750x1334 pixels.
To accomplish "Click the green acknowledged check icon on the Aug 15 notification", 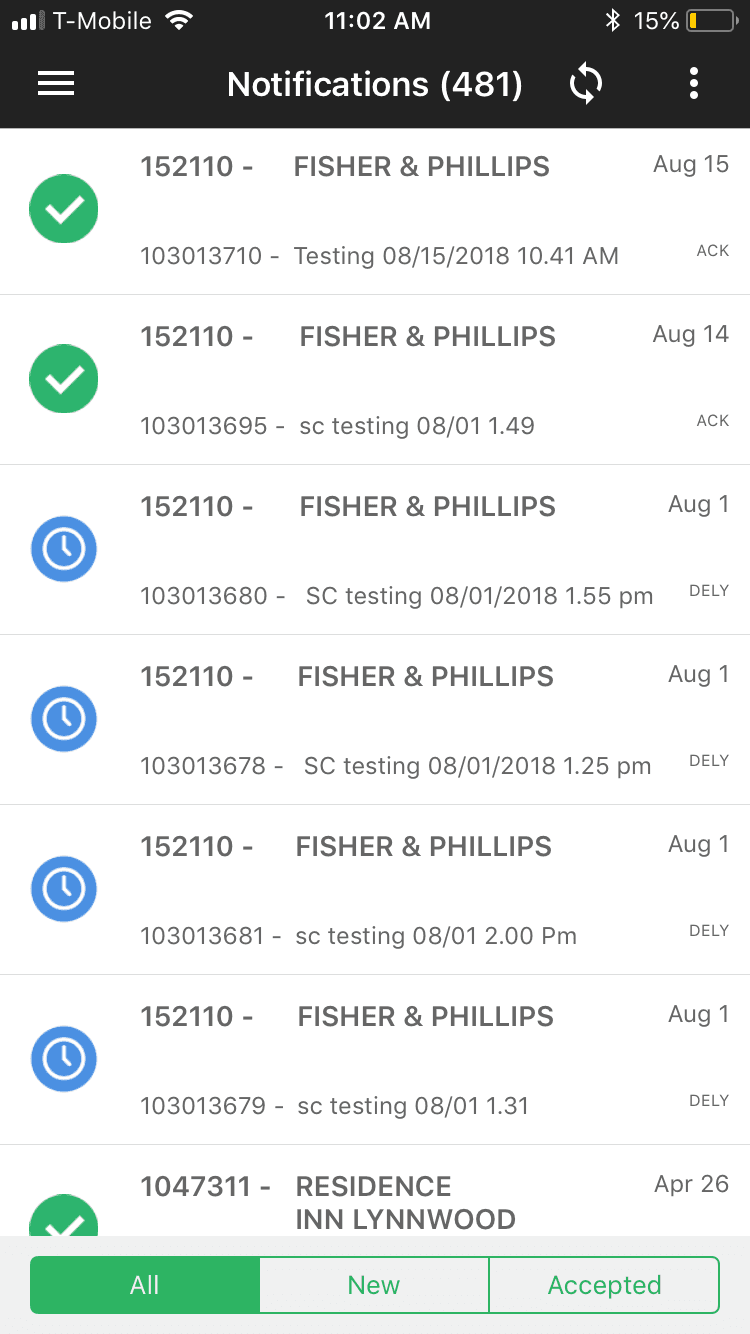I will tap(63, 209).
